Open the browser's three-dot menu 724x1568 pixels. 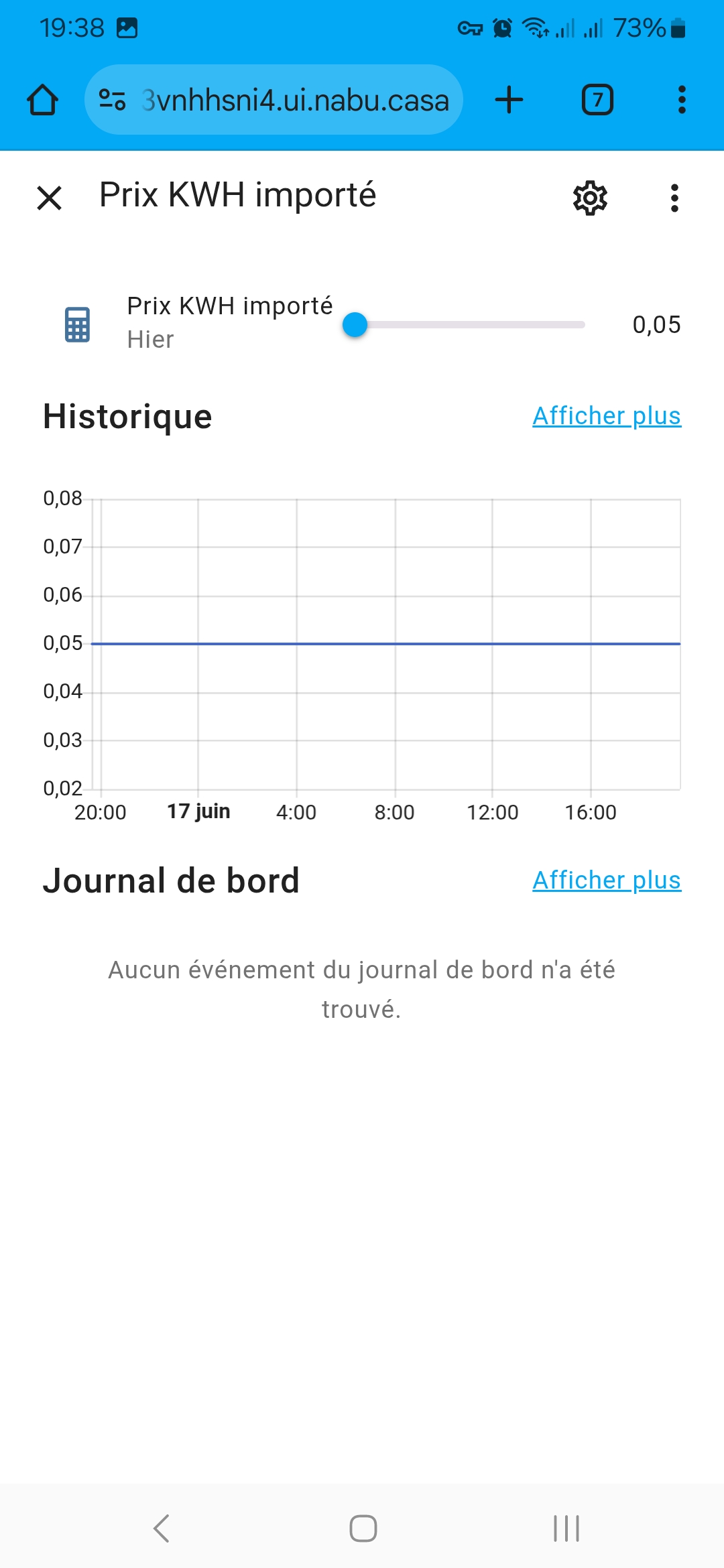click(x=682, y=100)
